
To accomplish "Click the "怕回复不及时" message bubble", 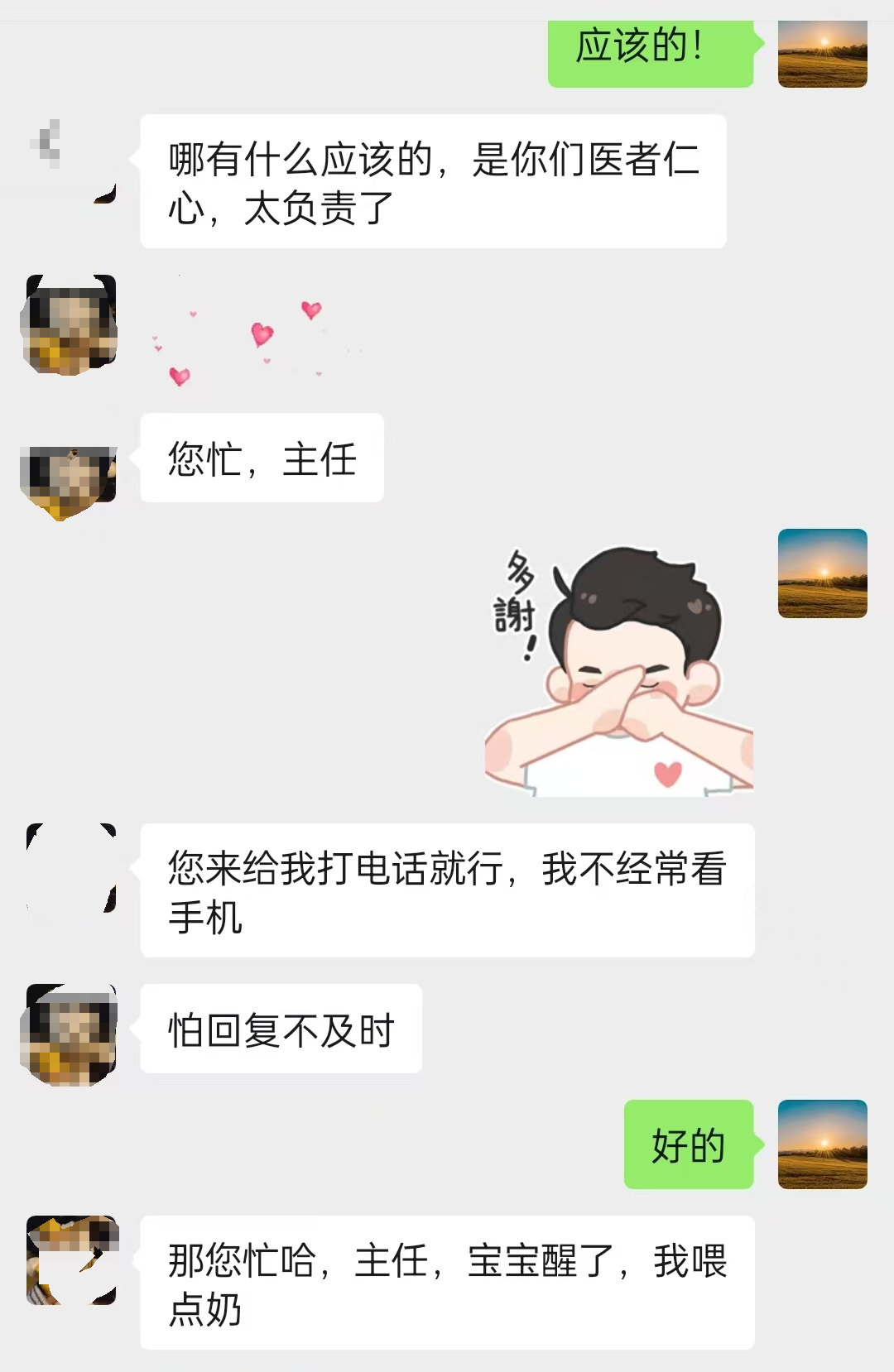I will (x=281, y=1029).
